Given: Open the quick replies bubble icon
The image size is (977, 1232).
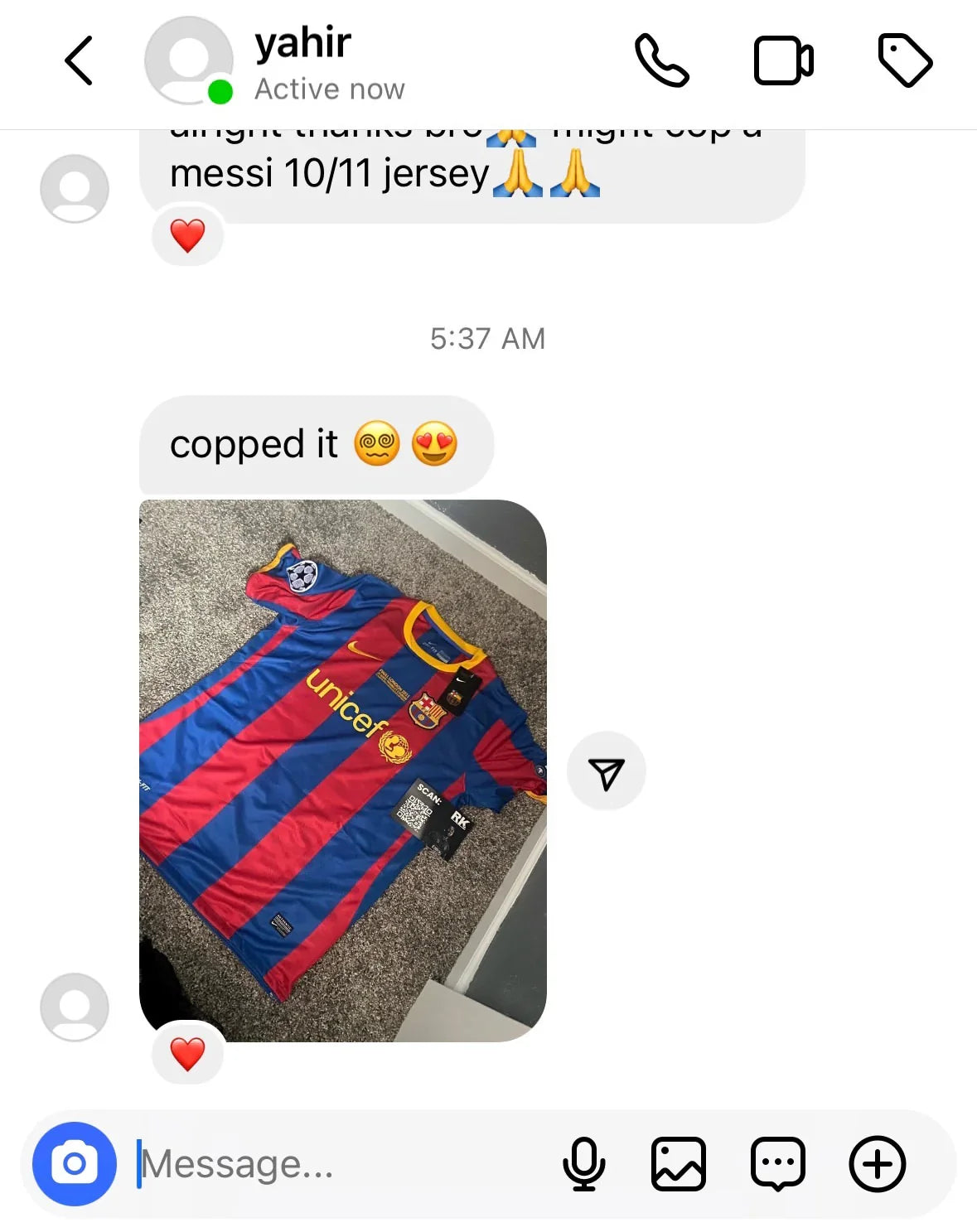Looking at the screenshot, I should [x=777, y=1163].
